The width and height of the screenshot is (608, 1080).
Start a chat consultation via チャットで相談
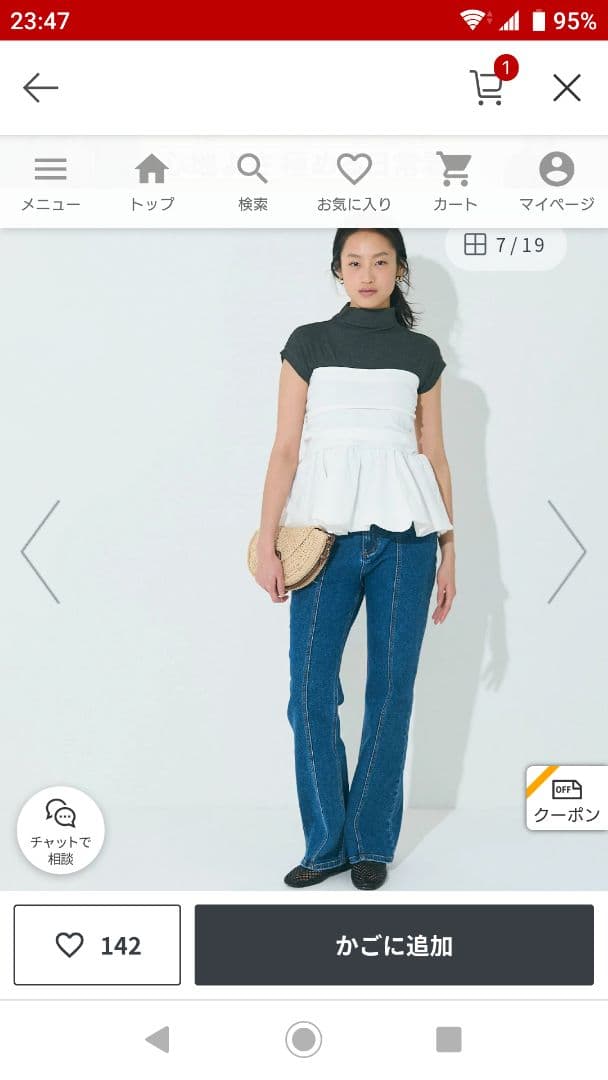(60, 831)
